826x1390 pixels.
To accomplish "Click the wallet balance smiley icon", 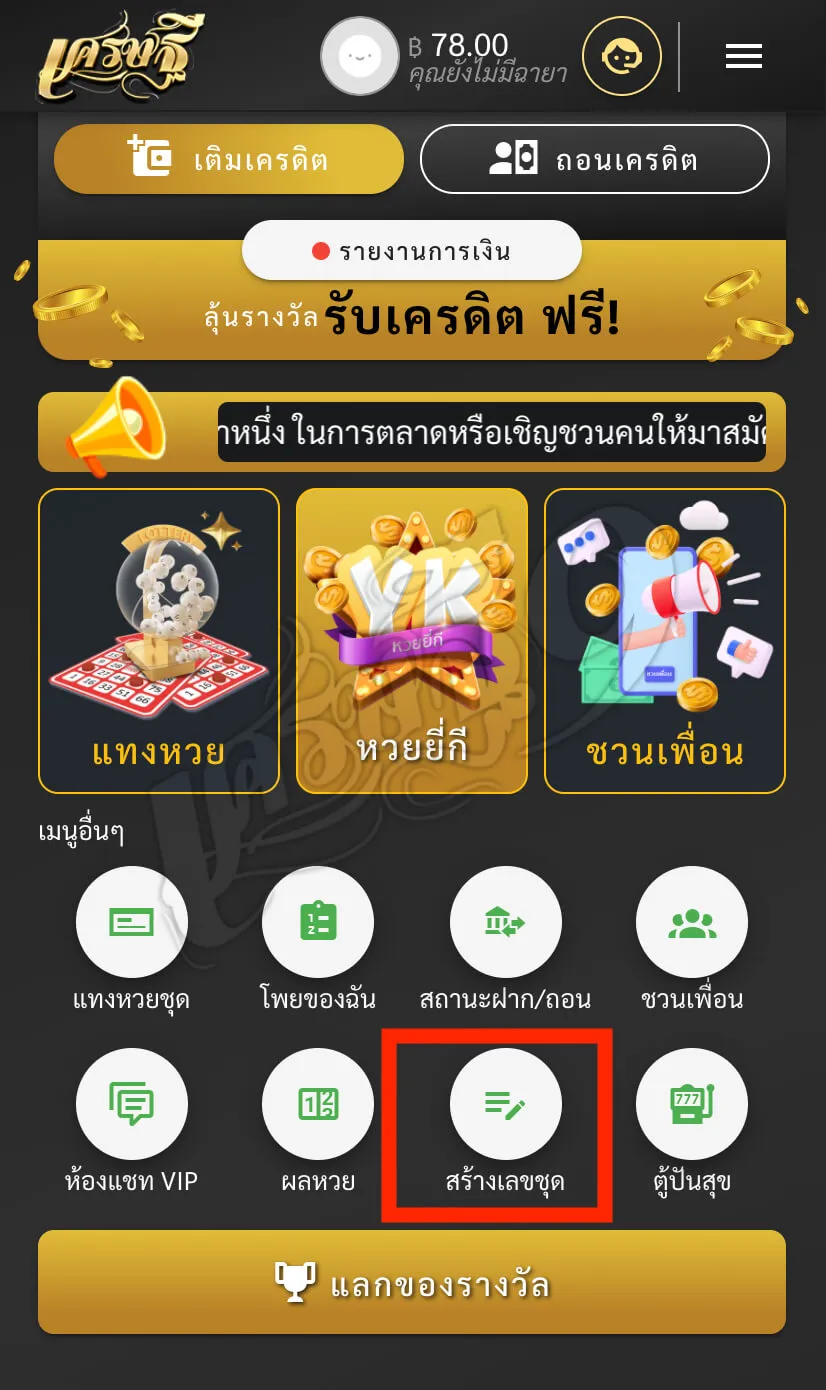I will pyautogui.click(x=360, y=56).
